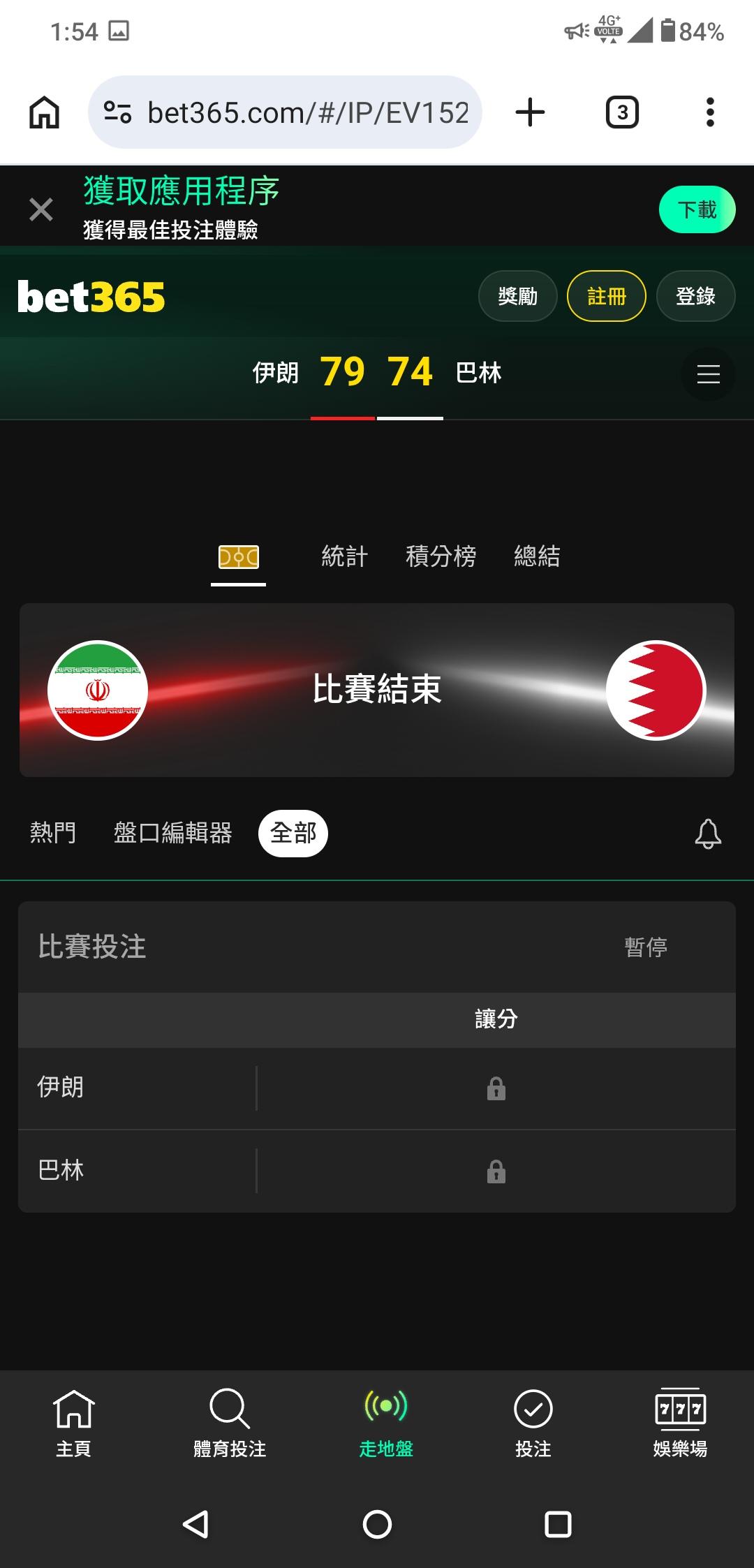The width and height of the screenshot is (754, 1568).
Task: Open the browser overflow menu
Action: 710,112
